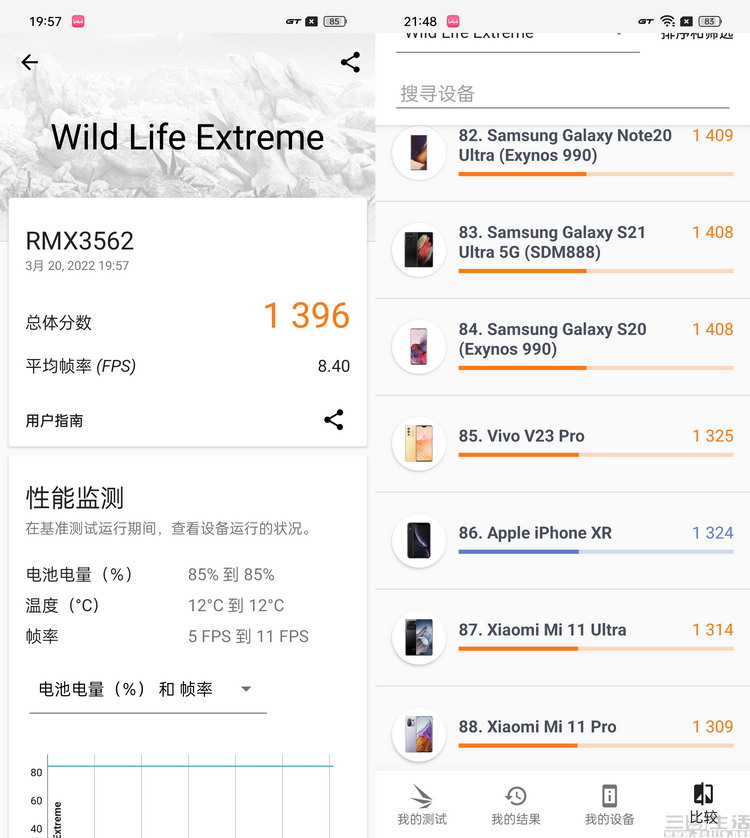Image resolution: width=750 pixels, height=838 pixels.
Task: View Vivo V23 Pro details
Action: click(x=565, y=443)
